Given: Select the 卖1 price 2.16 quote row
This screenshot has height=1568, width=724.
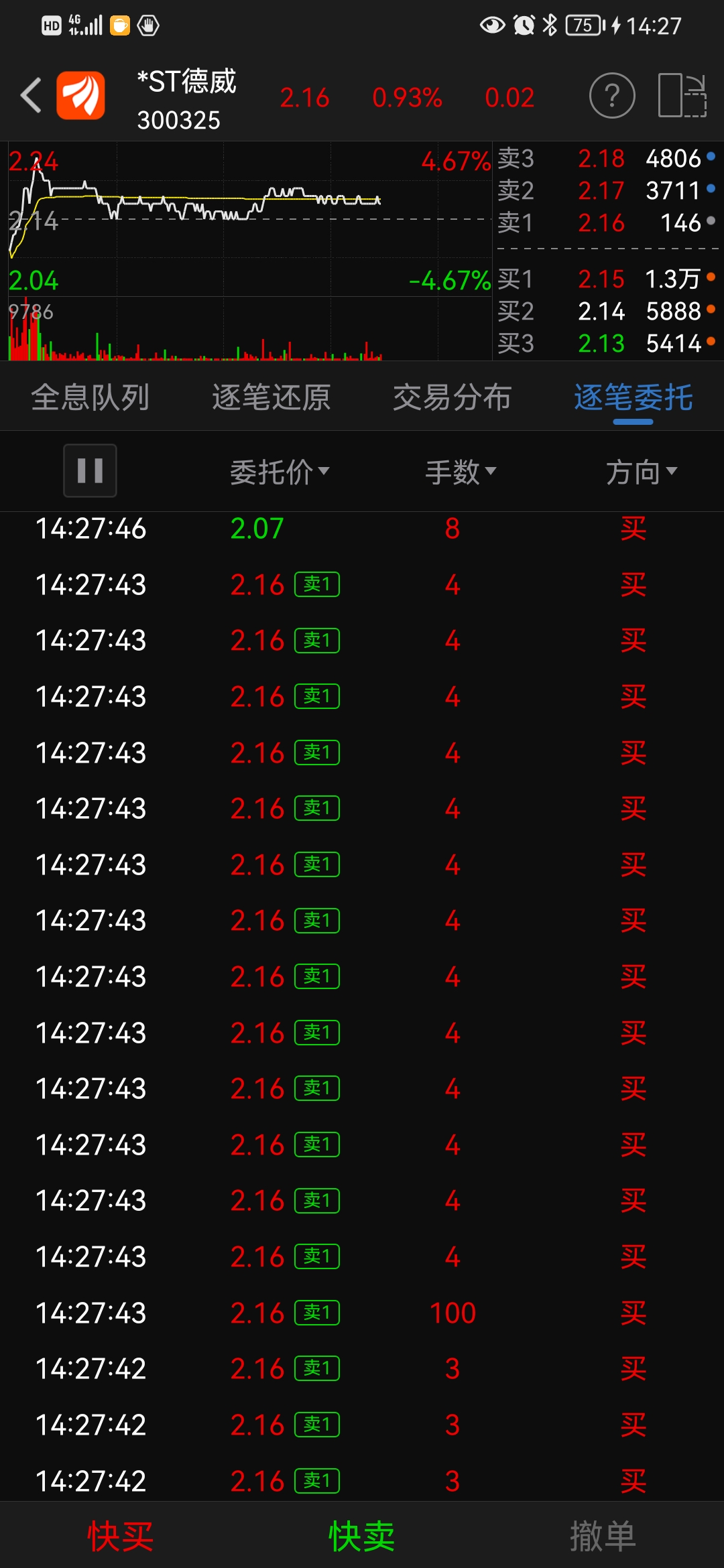Looking at the screenshot, I should tap(607, 222).
